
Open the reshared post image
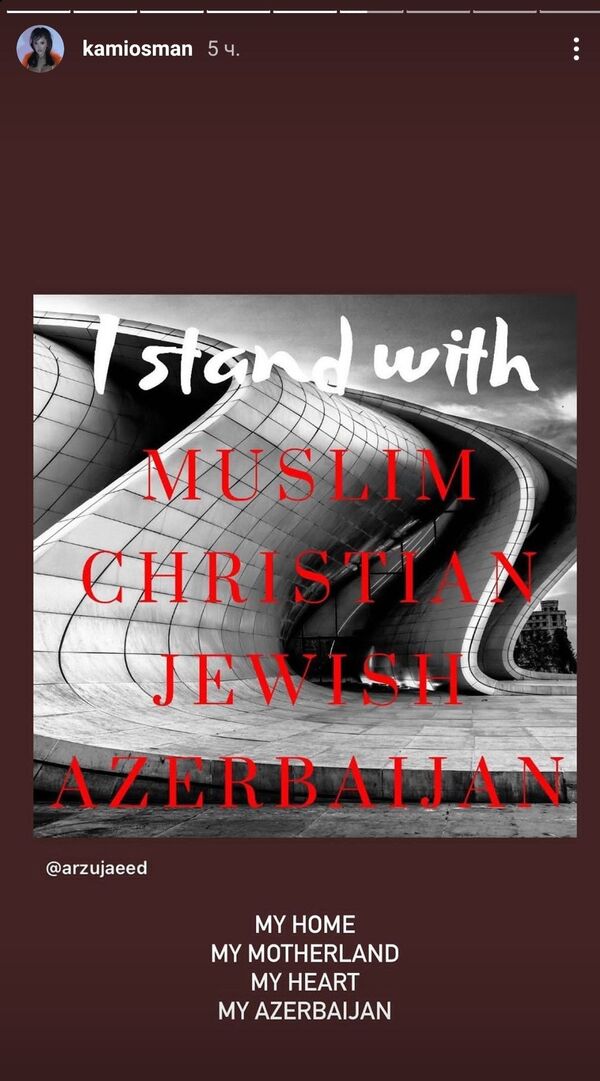tap(305, 565)
